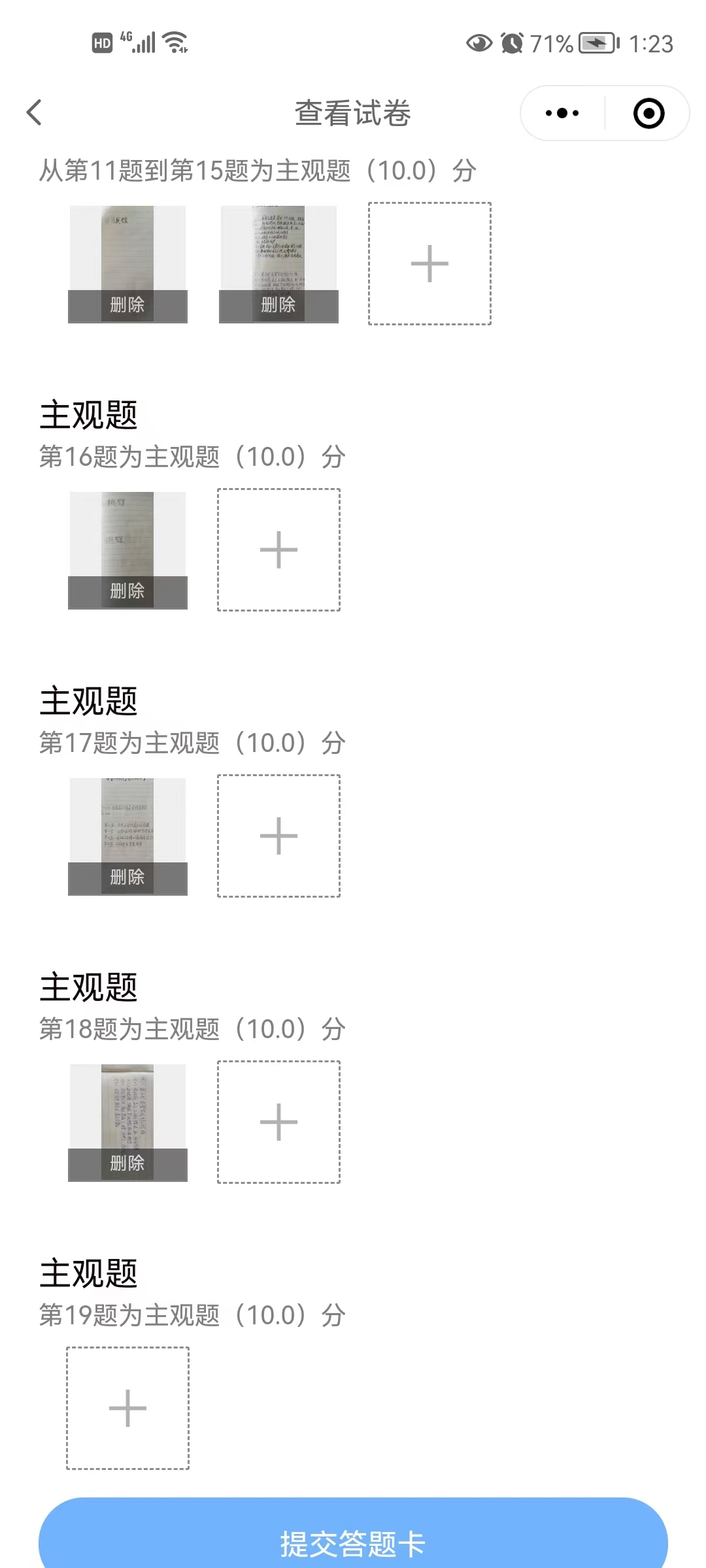Delete the photo for question 16
The height and width of the screenshot is (1568, 706).
click(x=127, y=591)
